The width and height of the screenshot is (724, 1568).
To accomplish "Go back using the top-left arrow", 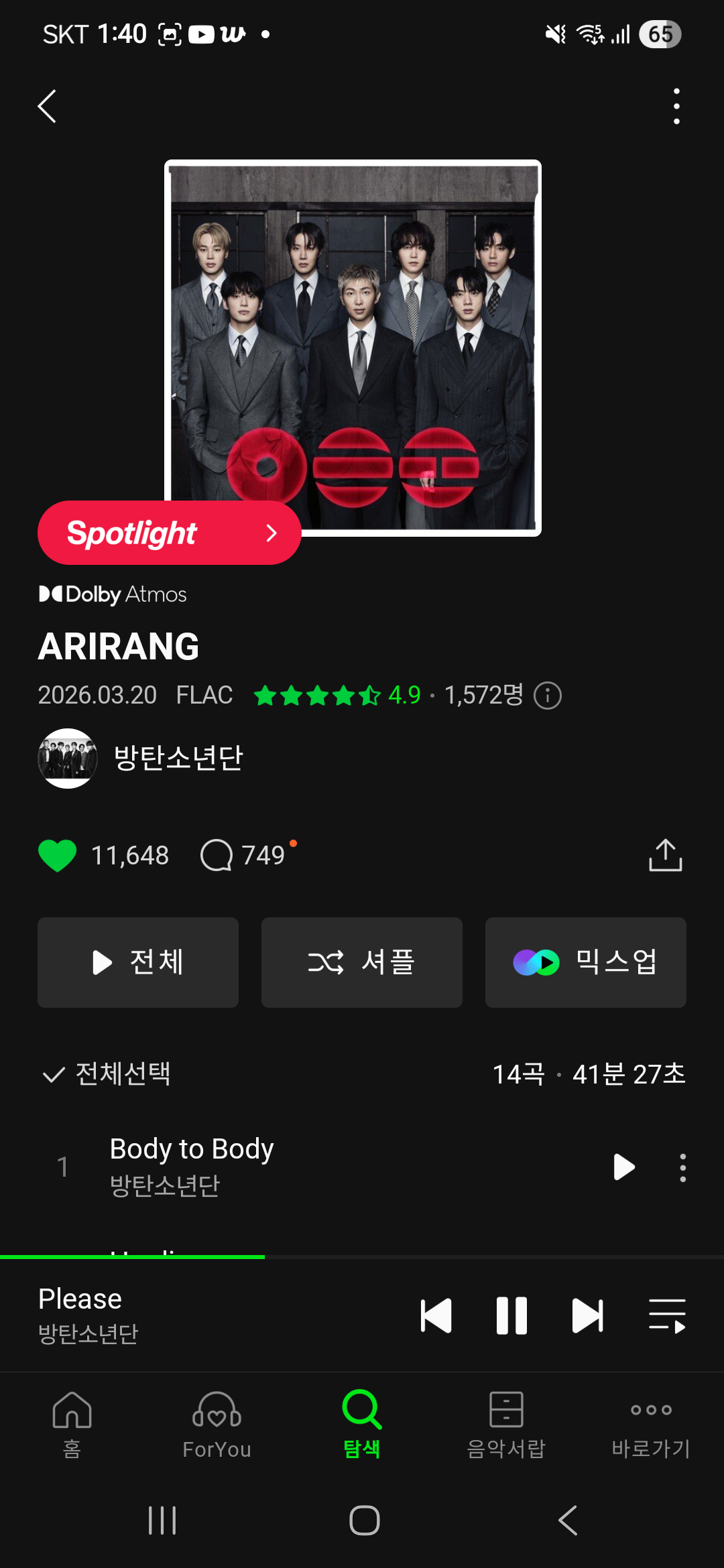I will coord(47,106).
